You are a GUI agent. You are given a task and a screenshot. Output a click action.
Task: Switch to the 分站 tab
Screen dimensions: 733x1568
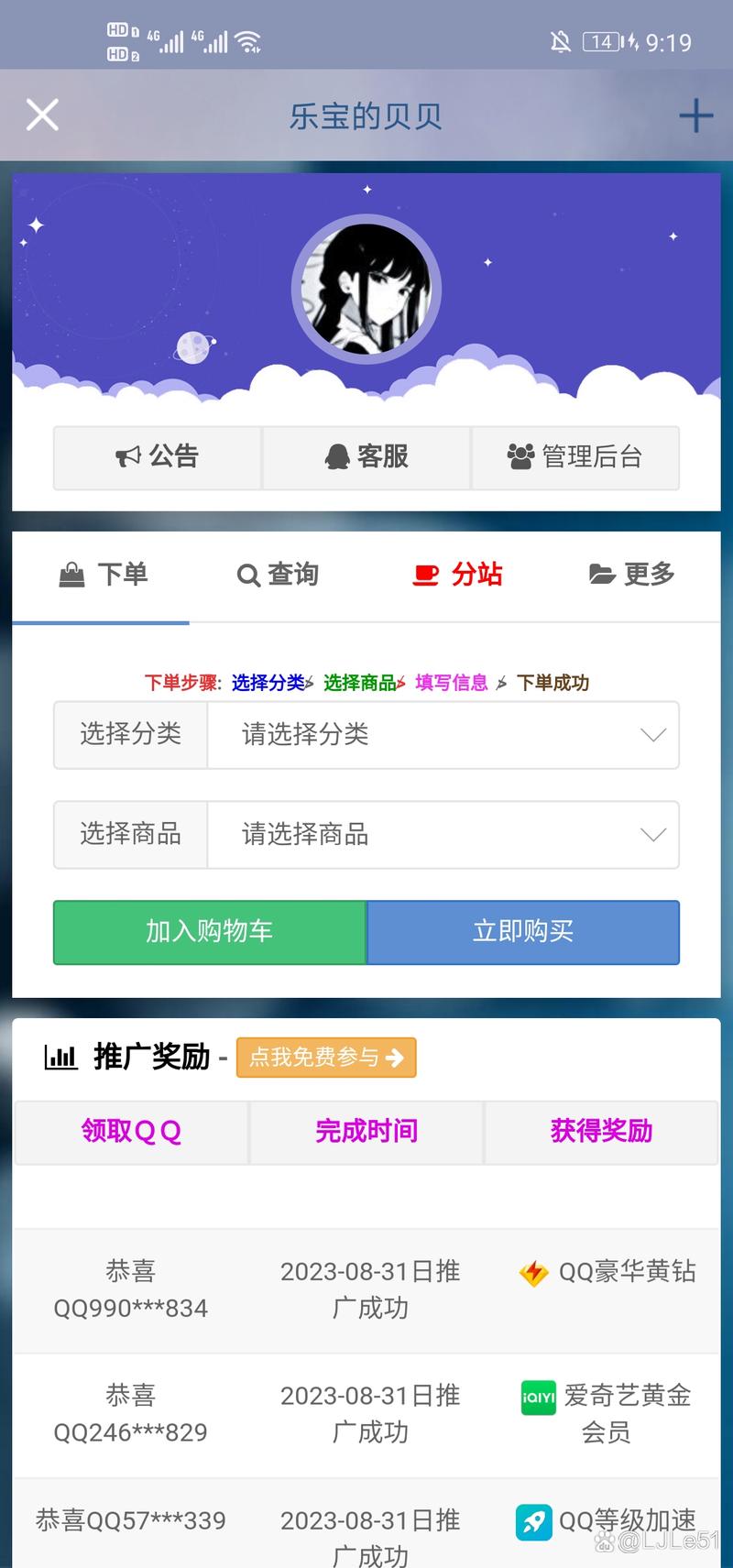coord(457,575)
